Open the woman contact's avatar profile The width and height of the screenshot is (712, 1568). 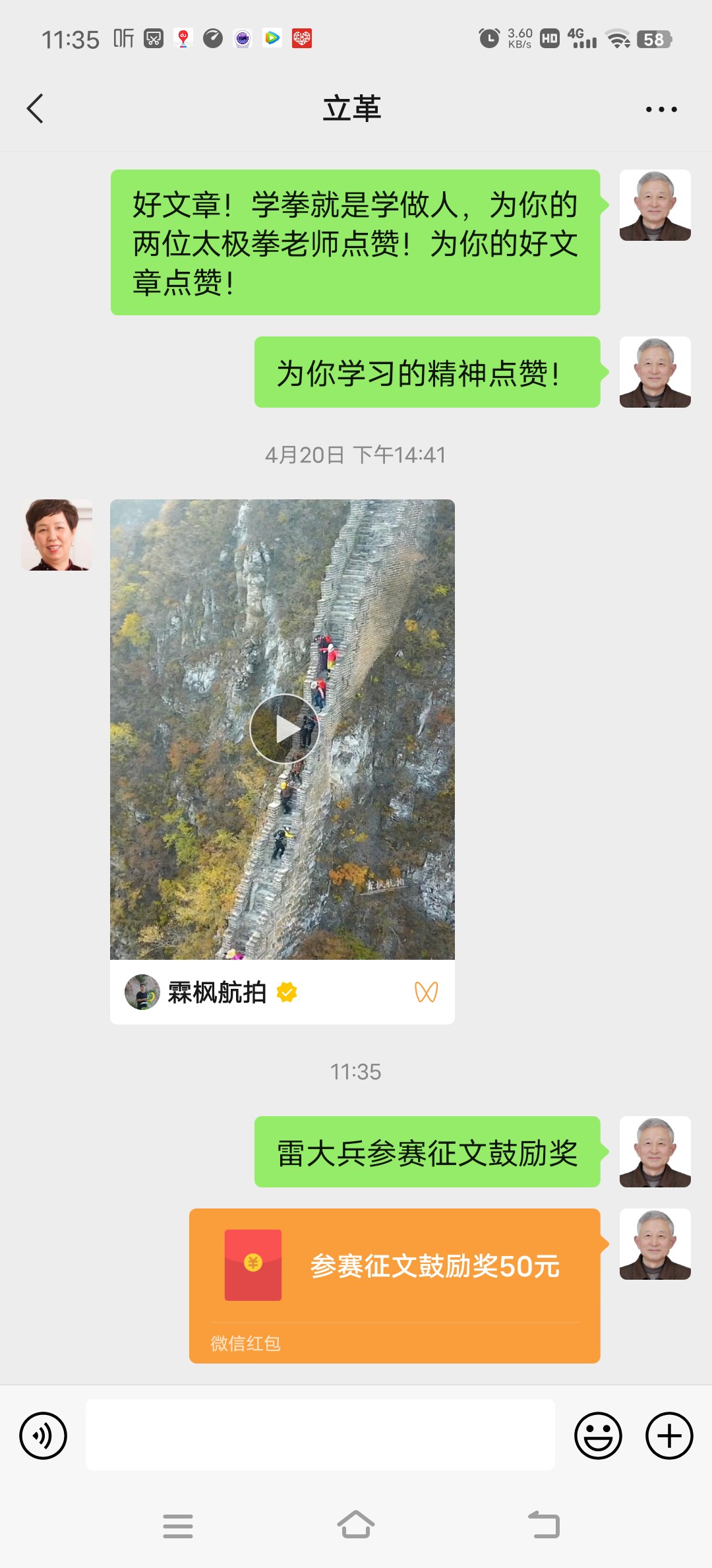click(x=57, y=535)
